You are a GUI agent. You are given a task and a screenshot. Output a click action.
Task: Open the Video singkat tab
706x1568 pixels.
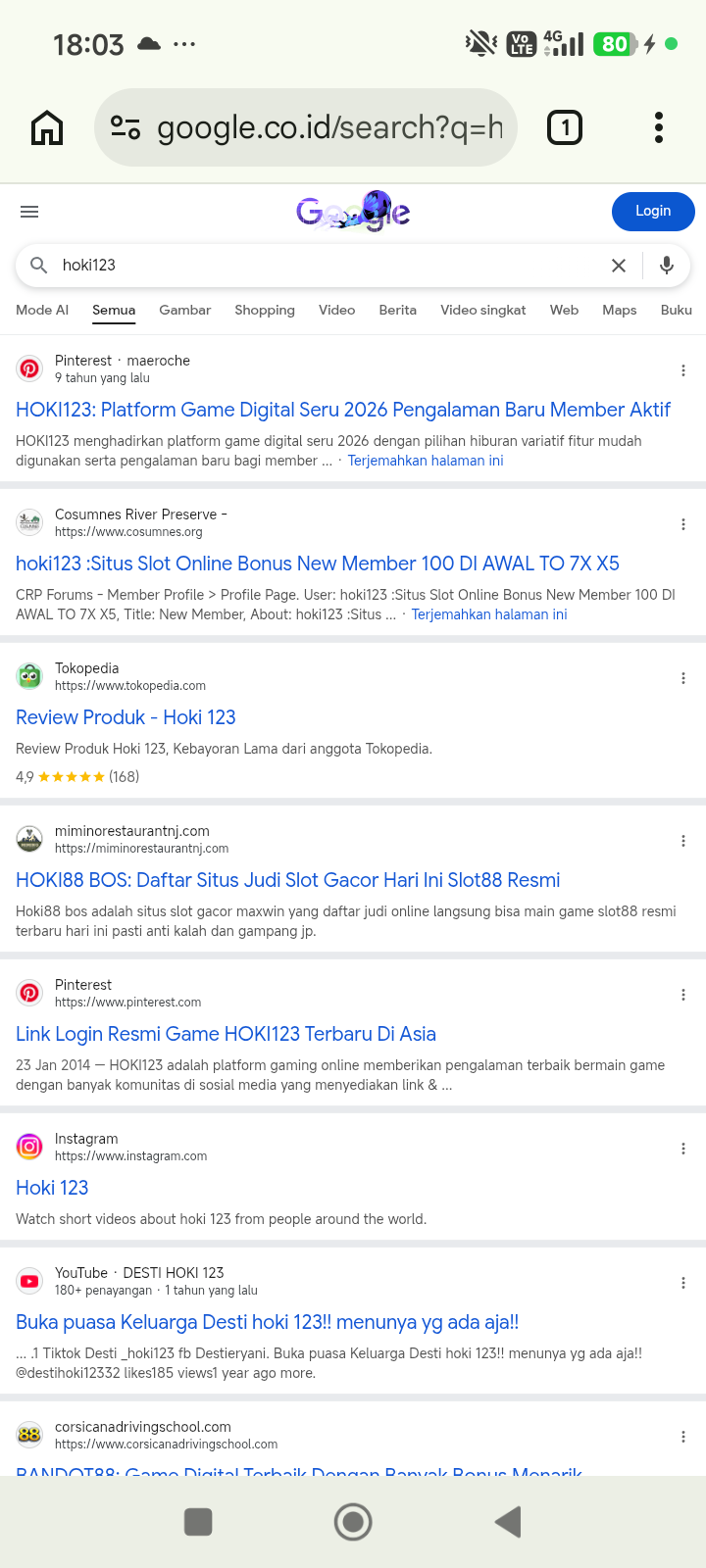tap(483, 310)
